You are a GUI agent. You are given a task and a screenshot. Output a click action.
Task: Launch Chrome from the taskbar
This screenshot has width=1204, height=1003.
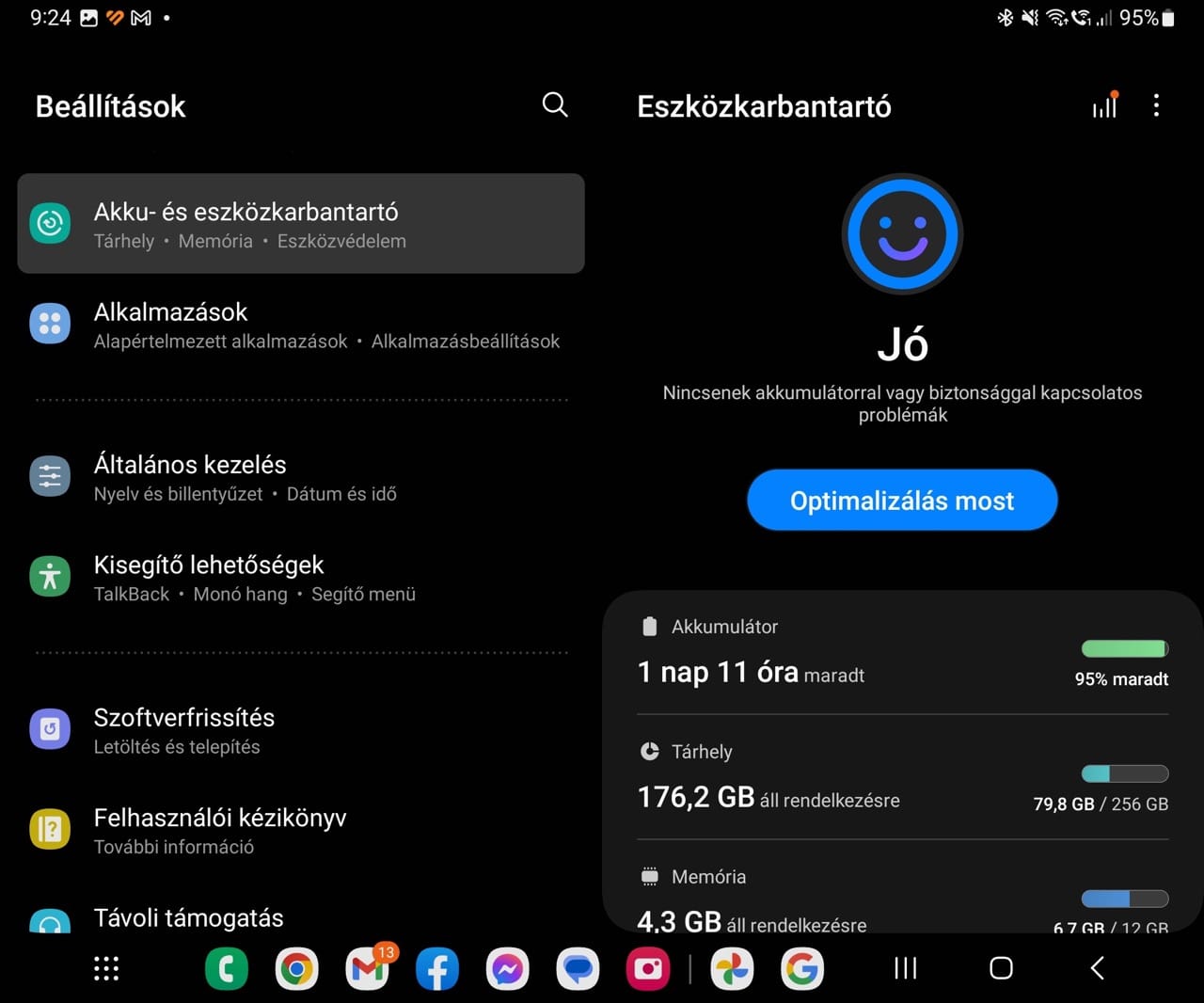(x=296, y=968)
